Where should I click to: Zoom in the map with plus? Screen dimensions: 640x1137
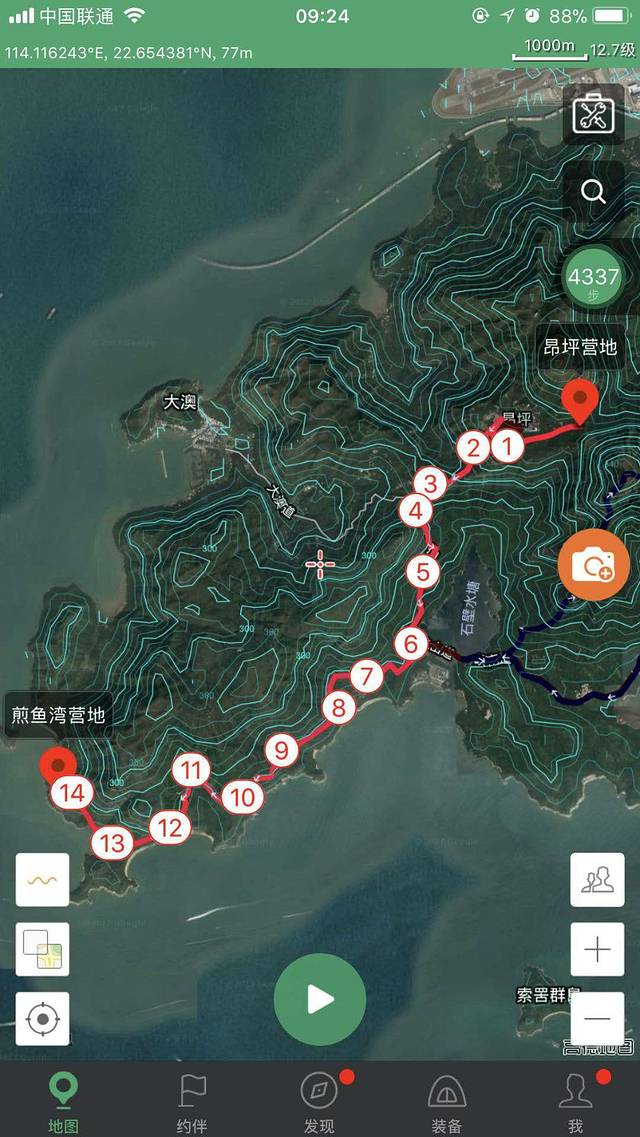pos(597,949)
